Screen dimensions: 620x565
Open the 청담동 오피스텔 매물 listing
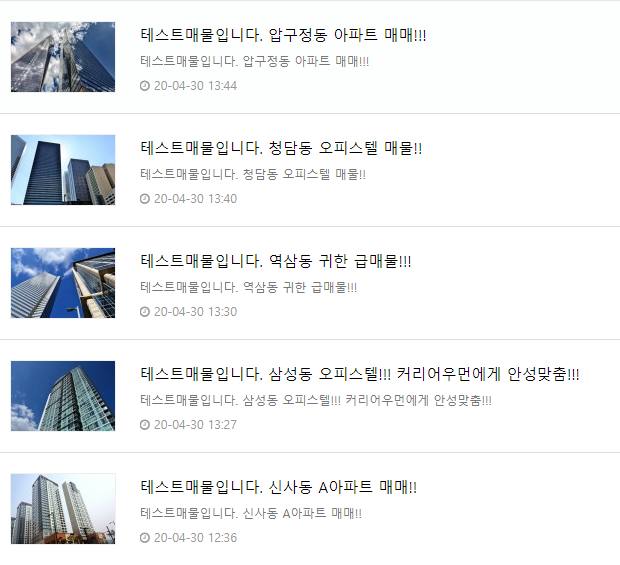[281, 148]
